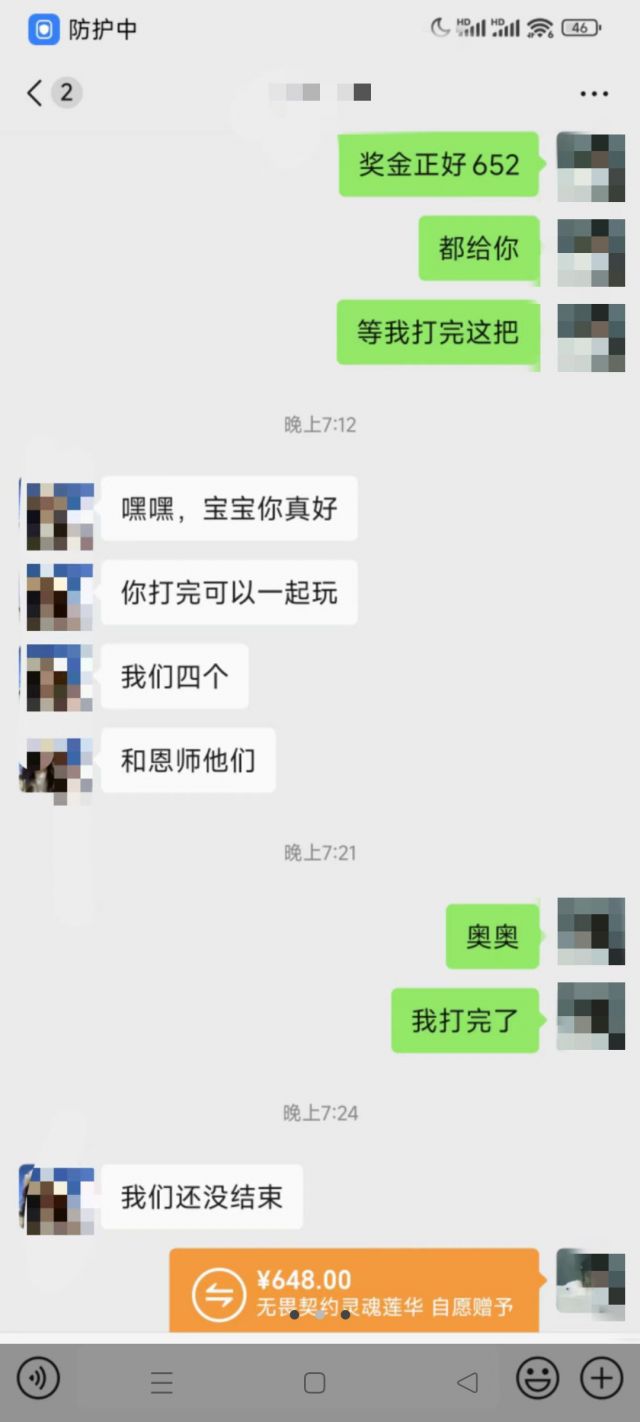The width and height of the screenshot is (640, 1422).
Task: Open the emoji sticker panel
Action: [x=537, y=1380]
